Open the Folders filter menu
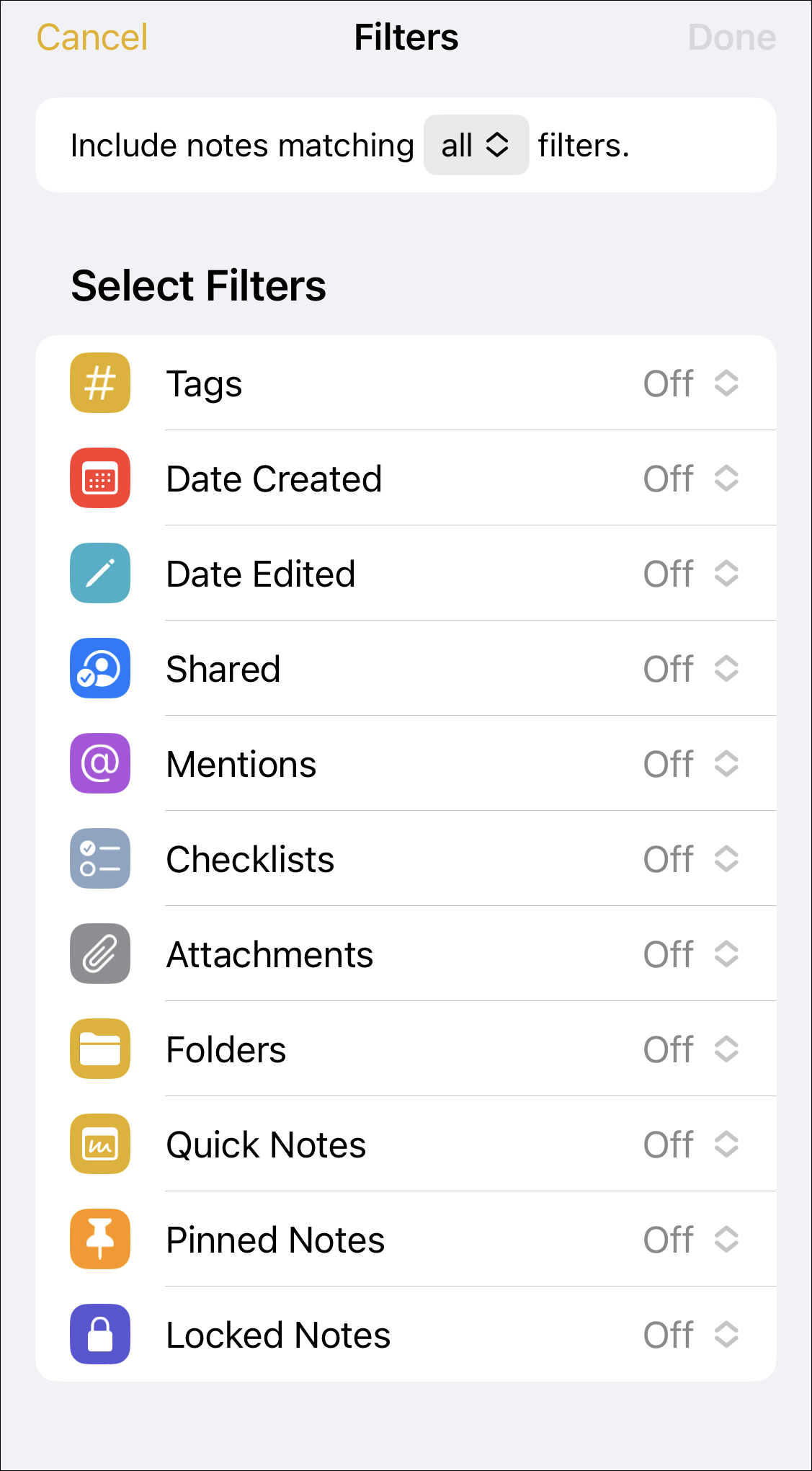This screenshot has height=1471, width=812. [x=690, y=1049]
